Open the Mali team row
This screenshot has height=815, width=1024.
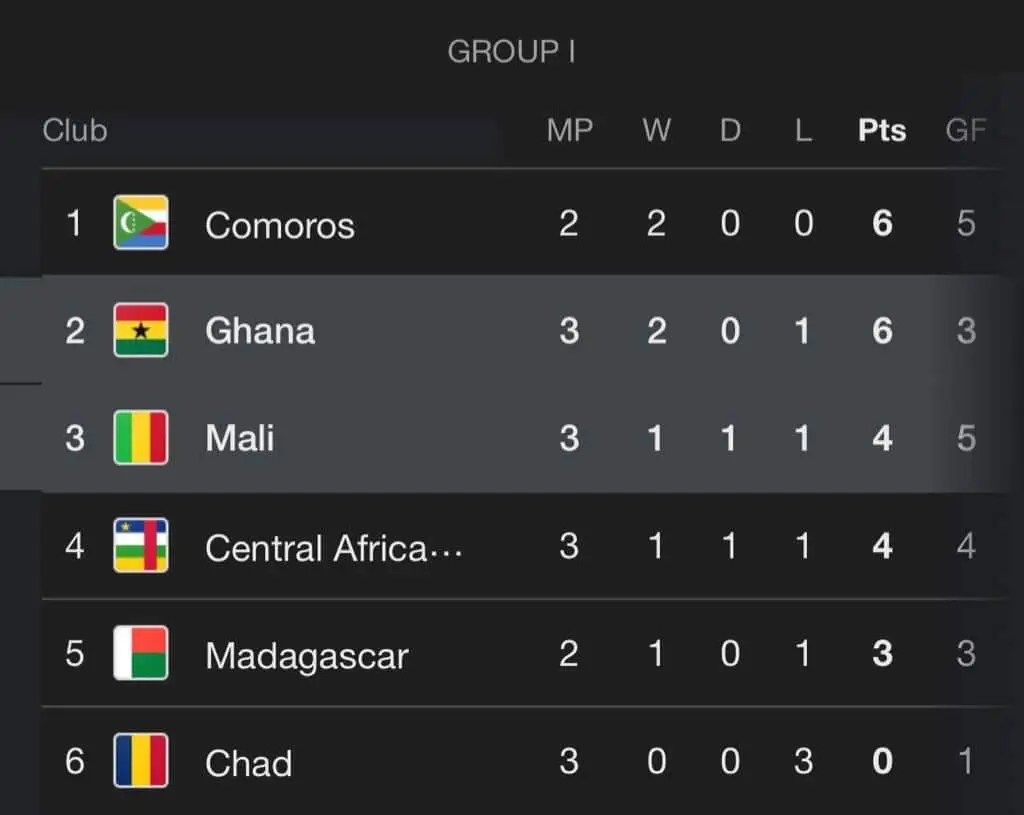[x=240, y=438]
